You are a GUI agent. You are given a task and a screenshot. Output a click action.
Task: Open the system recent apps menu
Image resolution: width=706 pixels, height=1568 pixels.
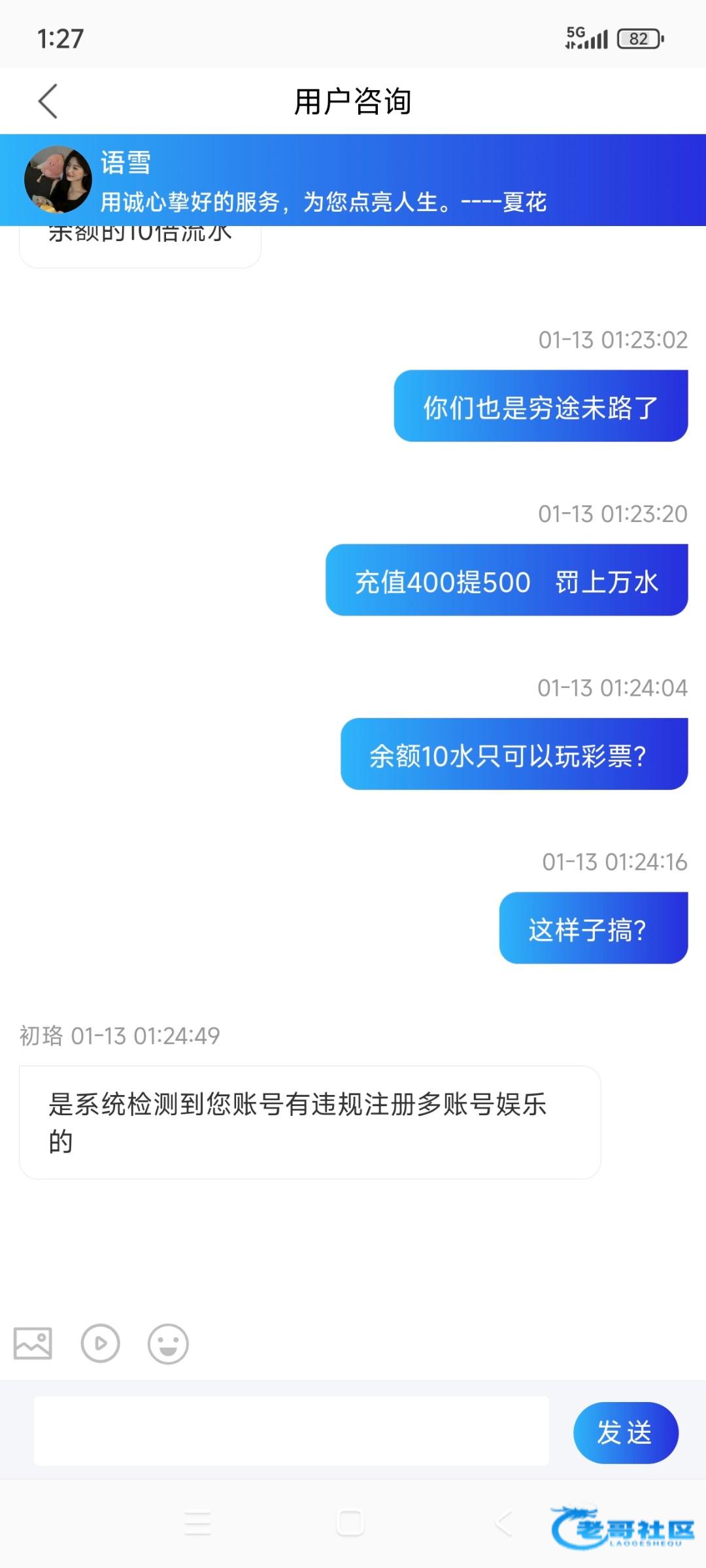197,1523
